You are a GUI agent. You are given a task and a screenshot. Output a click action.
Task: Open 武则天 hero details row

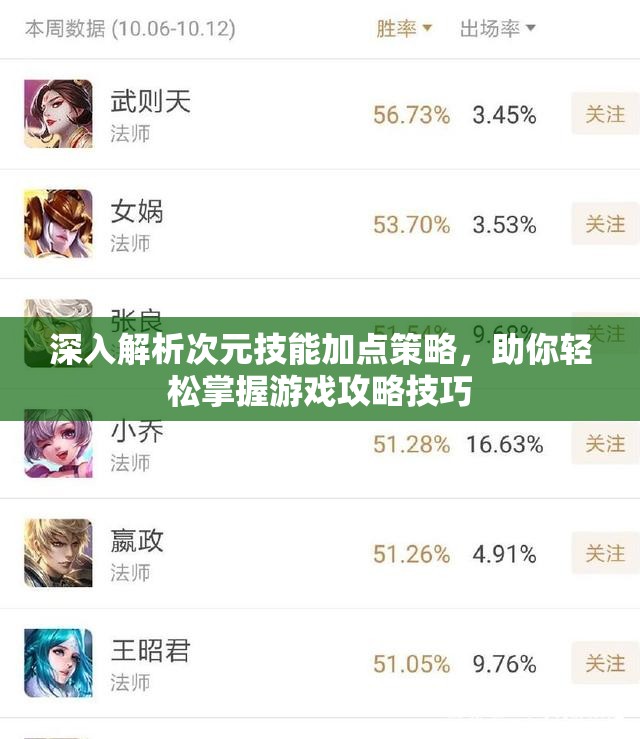point(150,114)
